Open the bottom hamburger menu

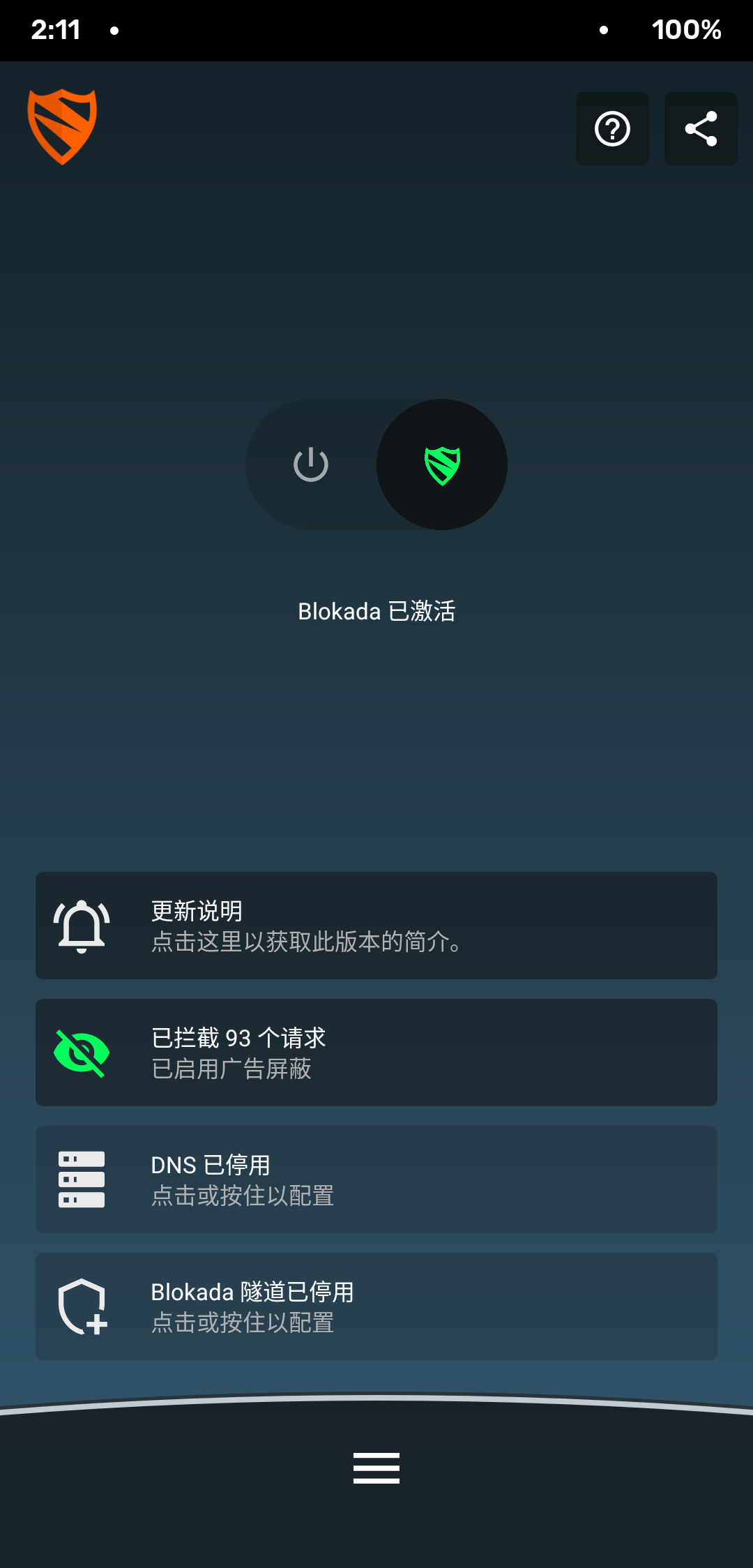(376, 1468)
